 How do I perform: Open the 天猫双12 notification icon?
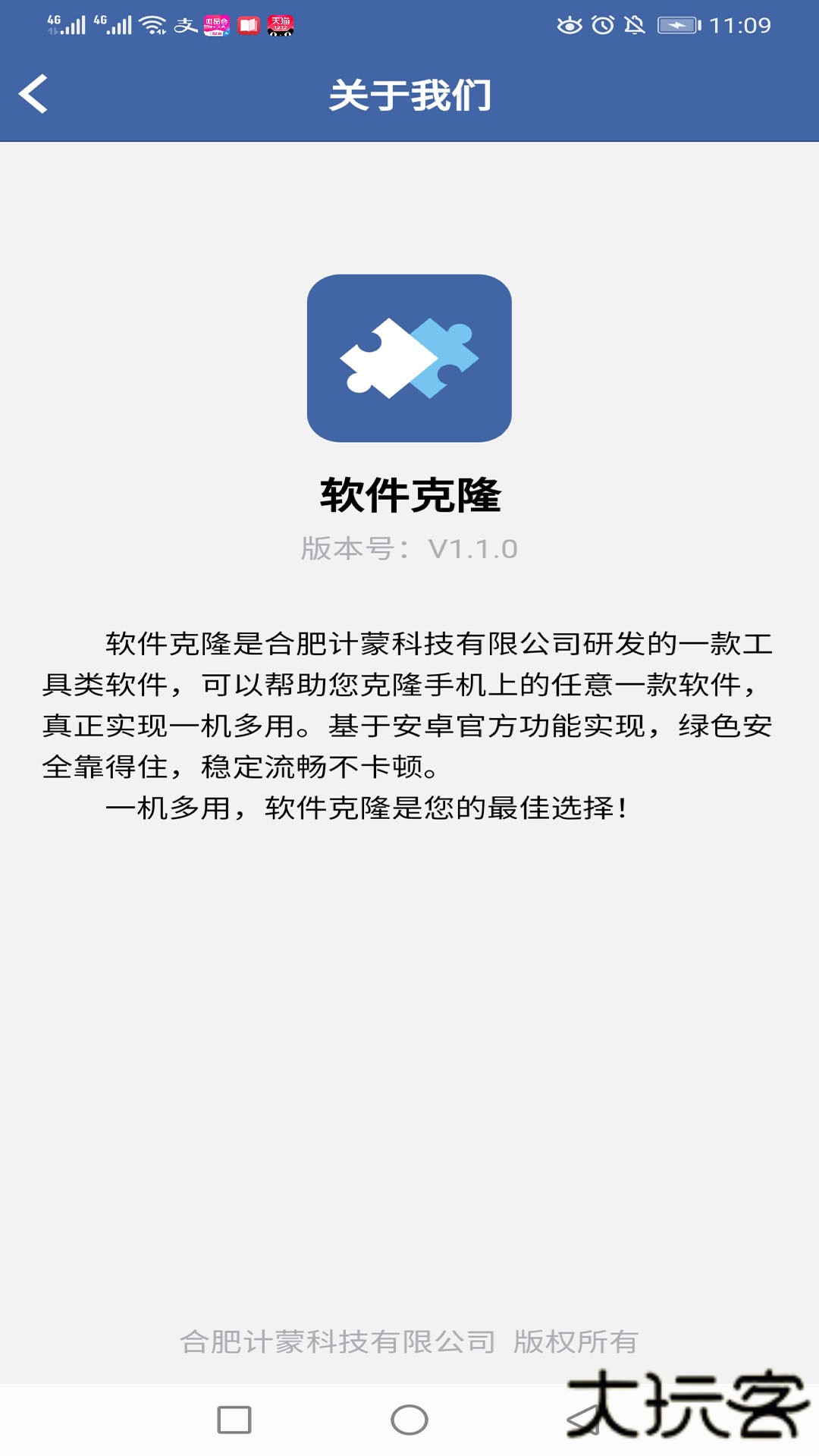pos(278,23)
